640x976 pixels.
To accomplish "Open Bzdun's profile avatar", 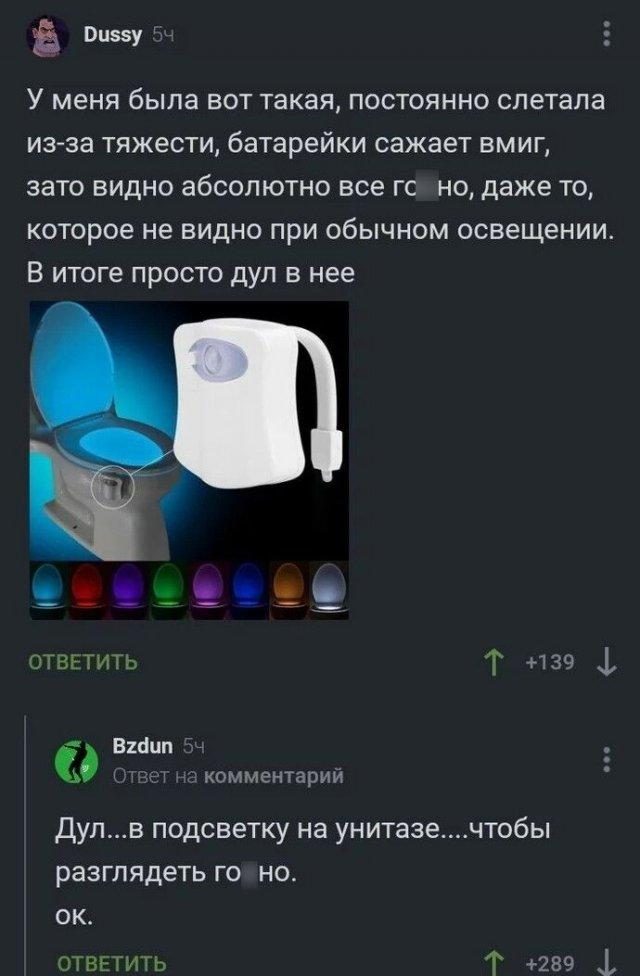I will [73, 761].
